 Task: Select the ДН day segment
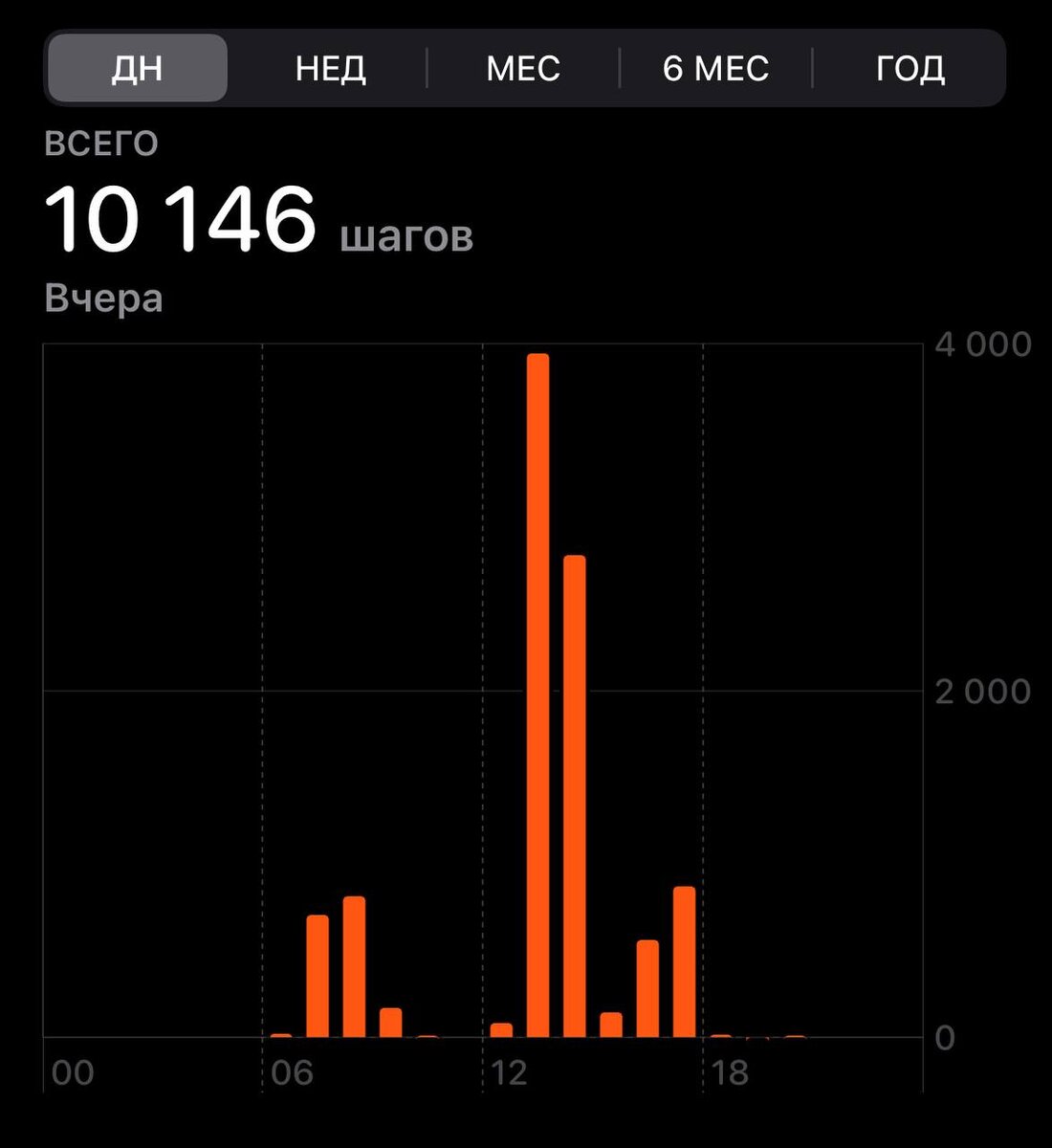click(x=138, y=68)
